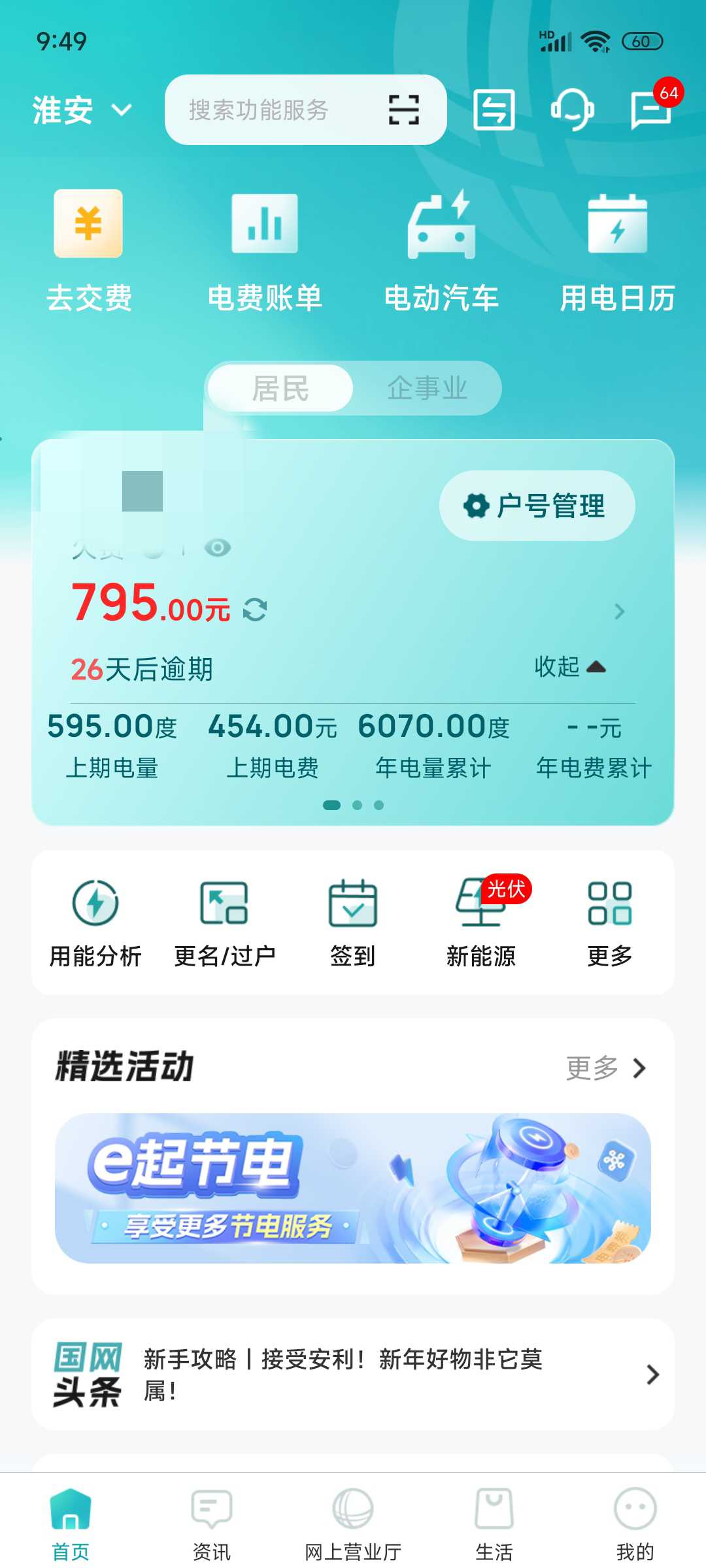Open the customer service headset icon
This screenshot has width=706, height=1568.
pos(572,110)
